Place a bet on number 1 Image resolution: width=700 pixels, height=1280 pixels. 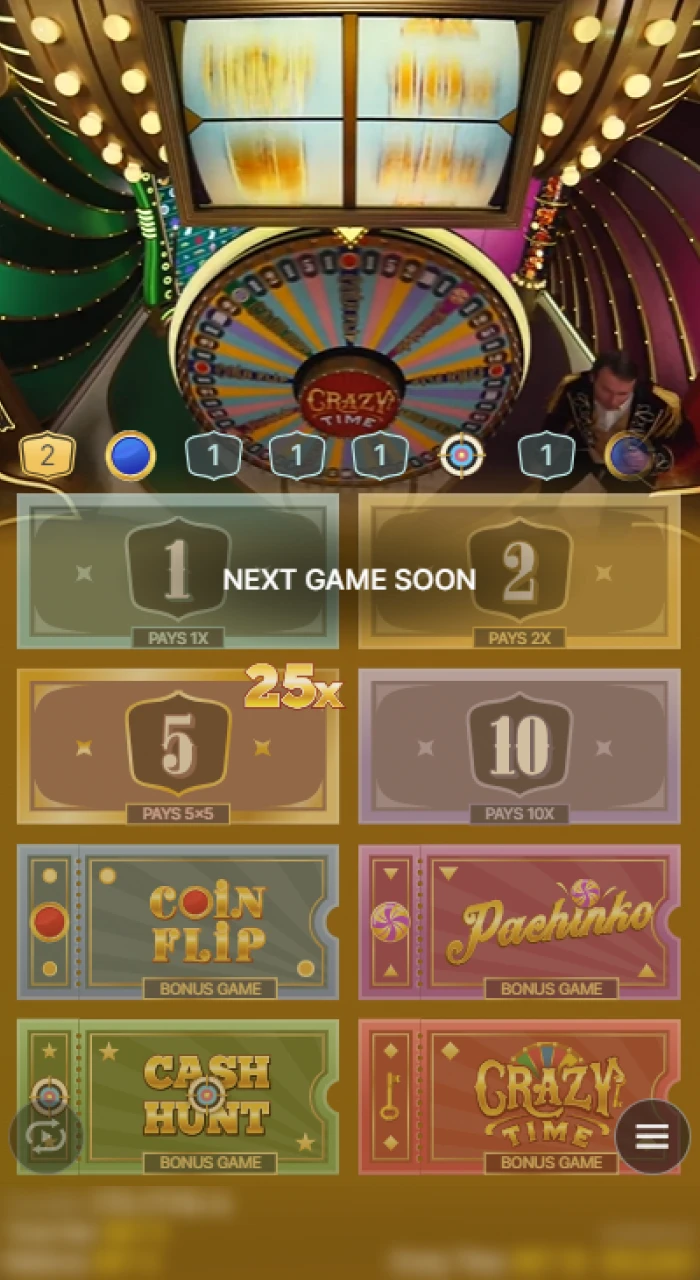[178, 571]
